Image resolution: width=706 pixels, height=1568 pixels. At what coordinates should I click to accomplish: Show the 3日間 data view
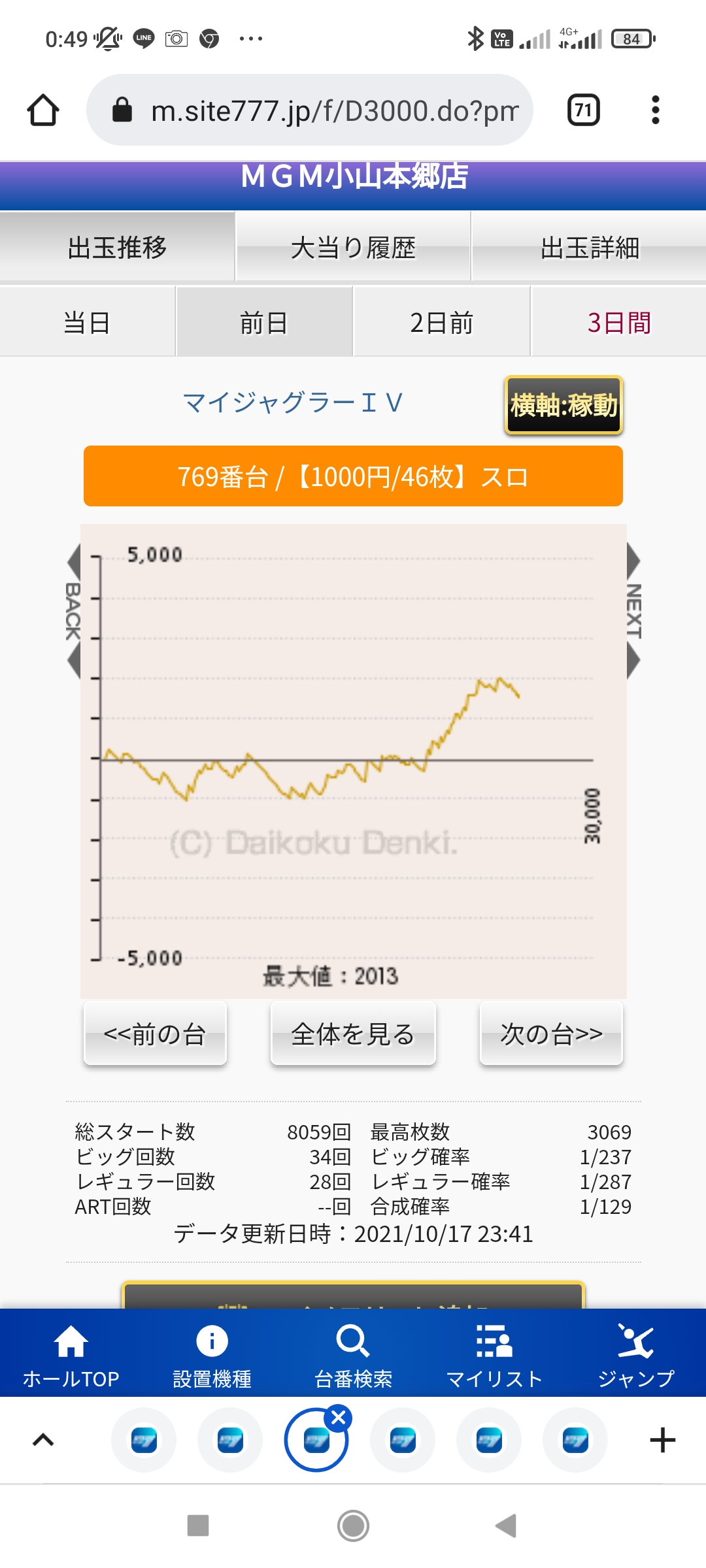tap(618, 323)
